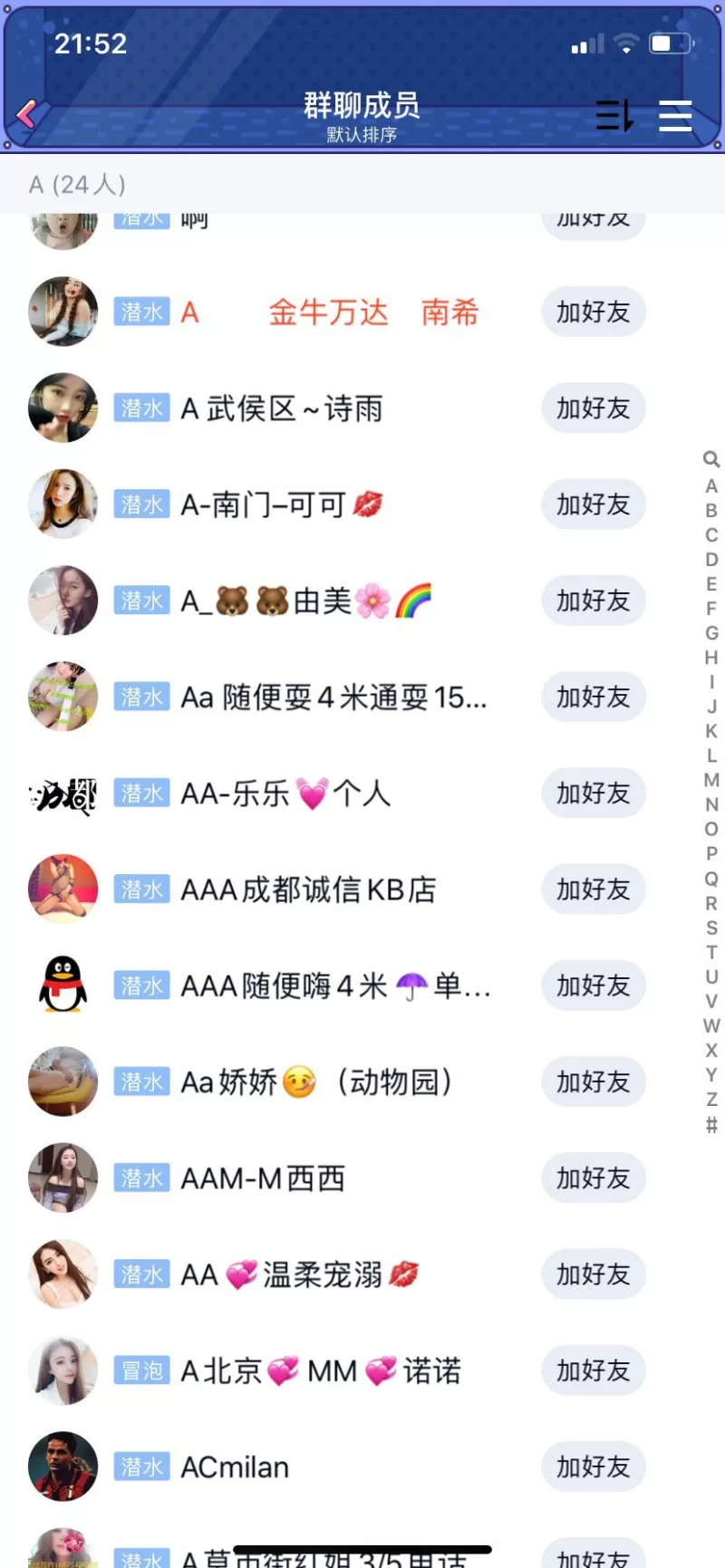This screenshot has height=1568, width=725.
Task: Tap 加好友 next to A-南门-可可
Action: coord(593,505)
